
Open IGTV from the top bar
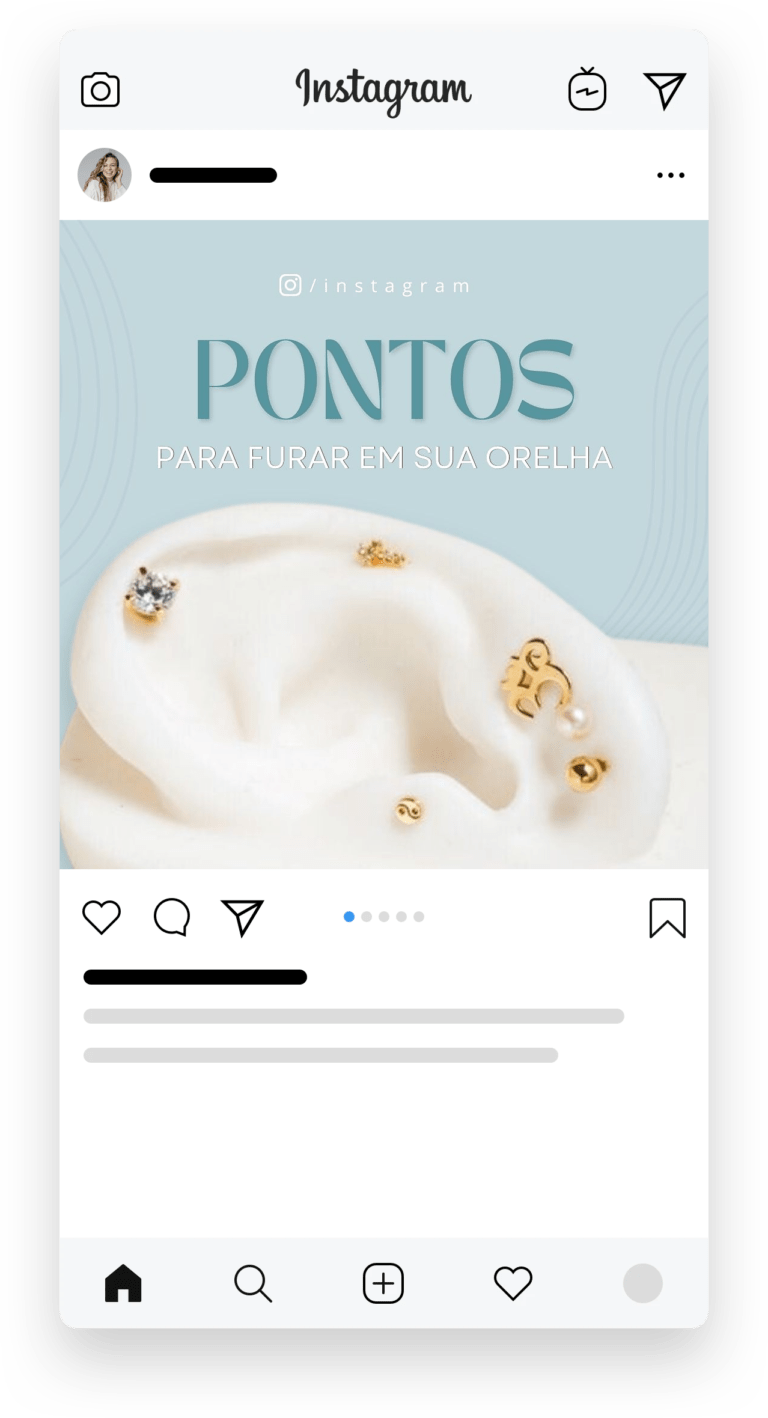coord(589,89)
